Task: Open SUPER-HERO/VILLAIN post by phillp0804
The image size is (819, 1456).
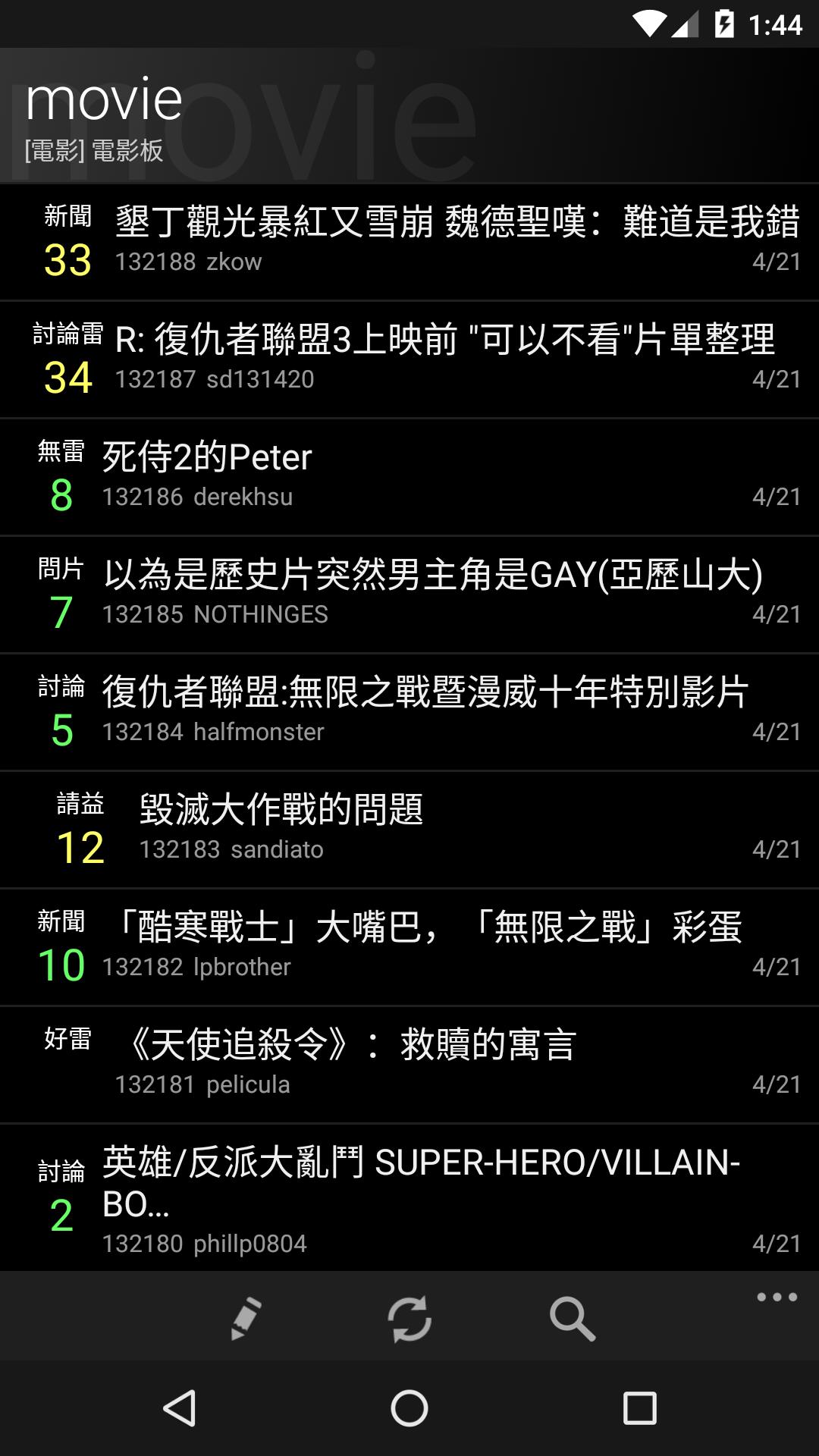Action: [x=409, y=1198]
